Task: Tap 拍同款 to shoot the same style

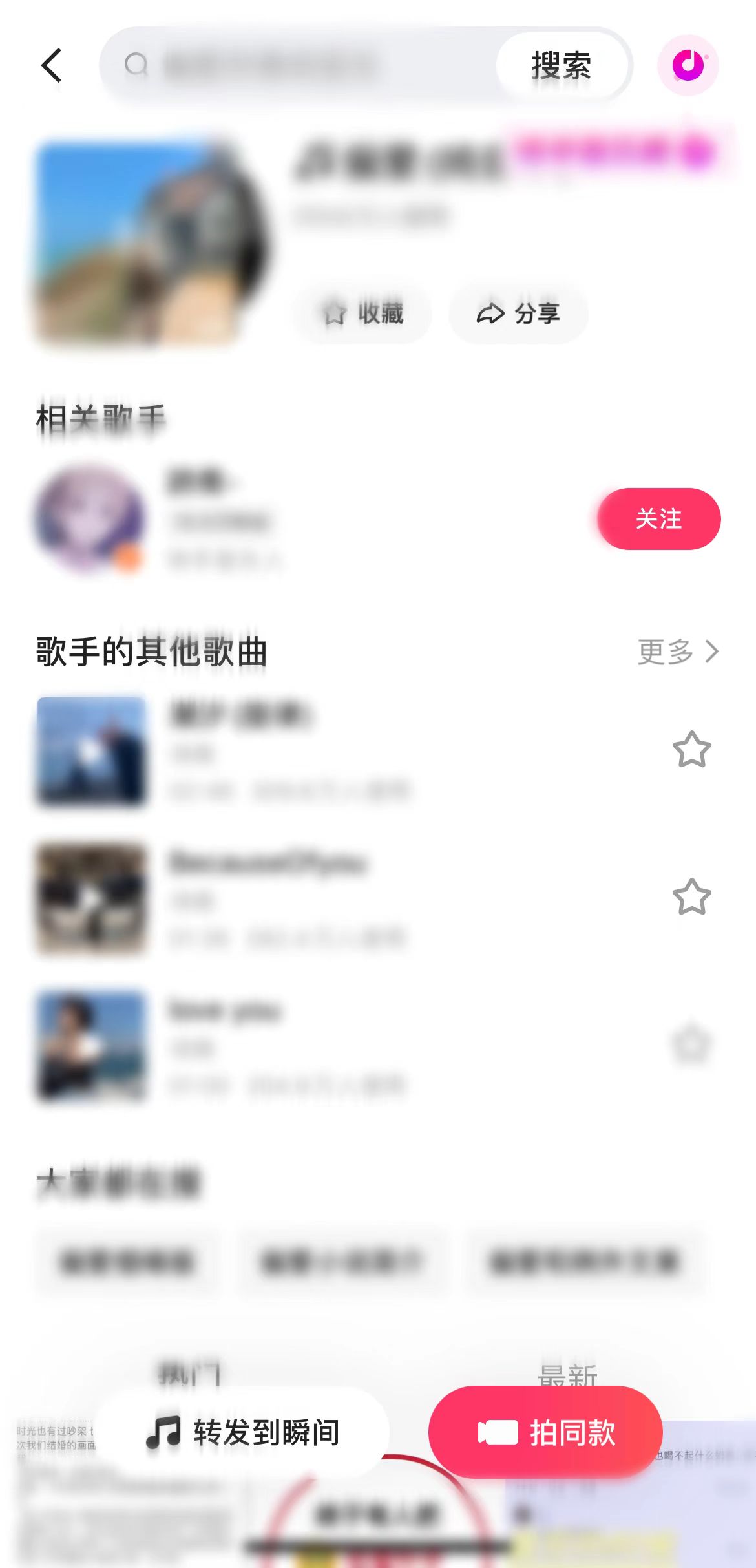Action: click(x=545, y=1432)
